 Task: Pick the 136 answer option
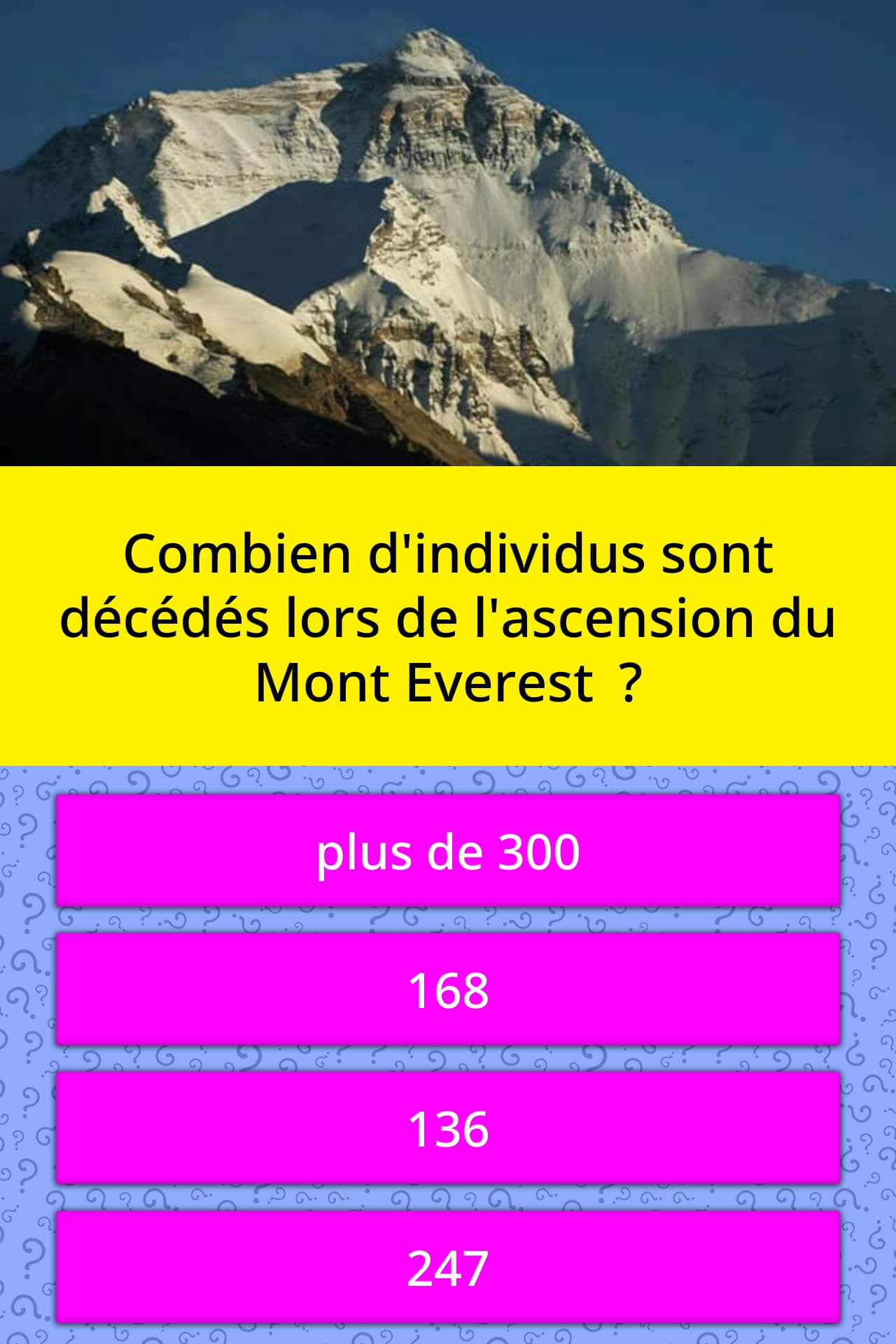(x=448, y=1128)
